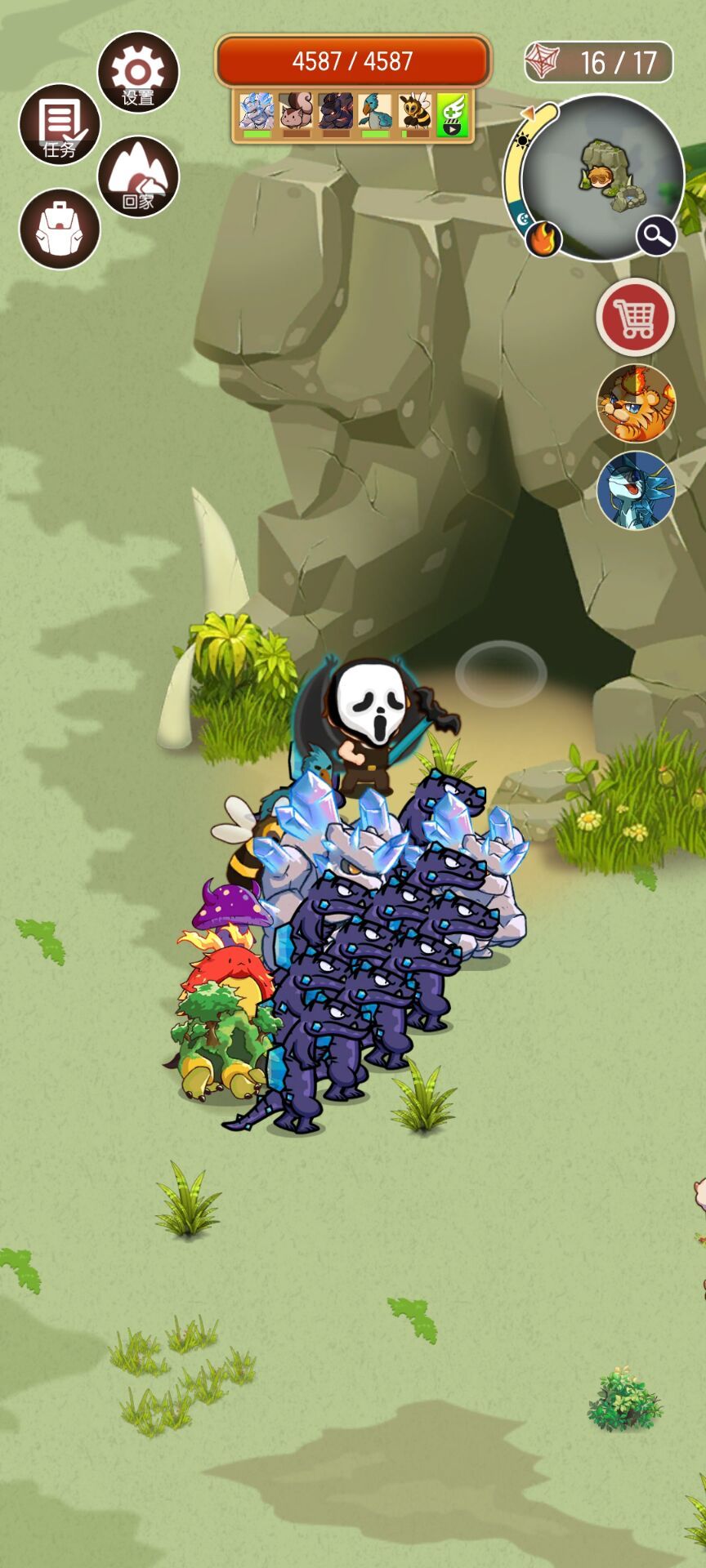
Task: Tap the 回家 return home icon
Action: pos(141,173)
